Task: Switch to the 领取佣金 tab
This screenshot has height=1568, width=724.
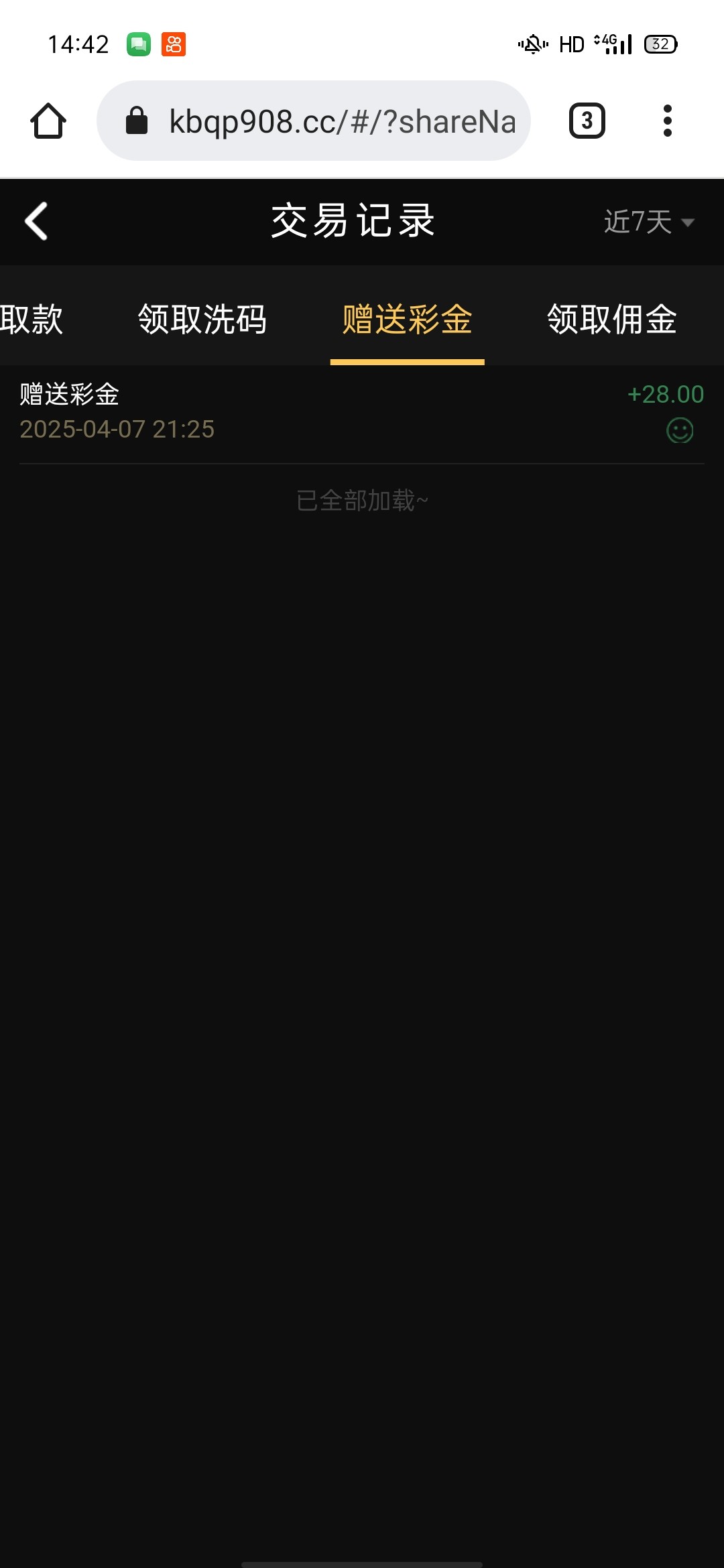Action: (x=611, y=319)
